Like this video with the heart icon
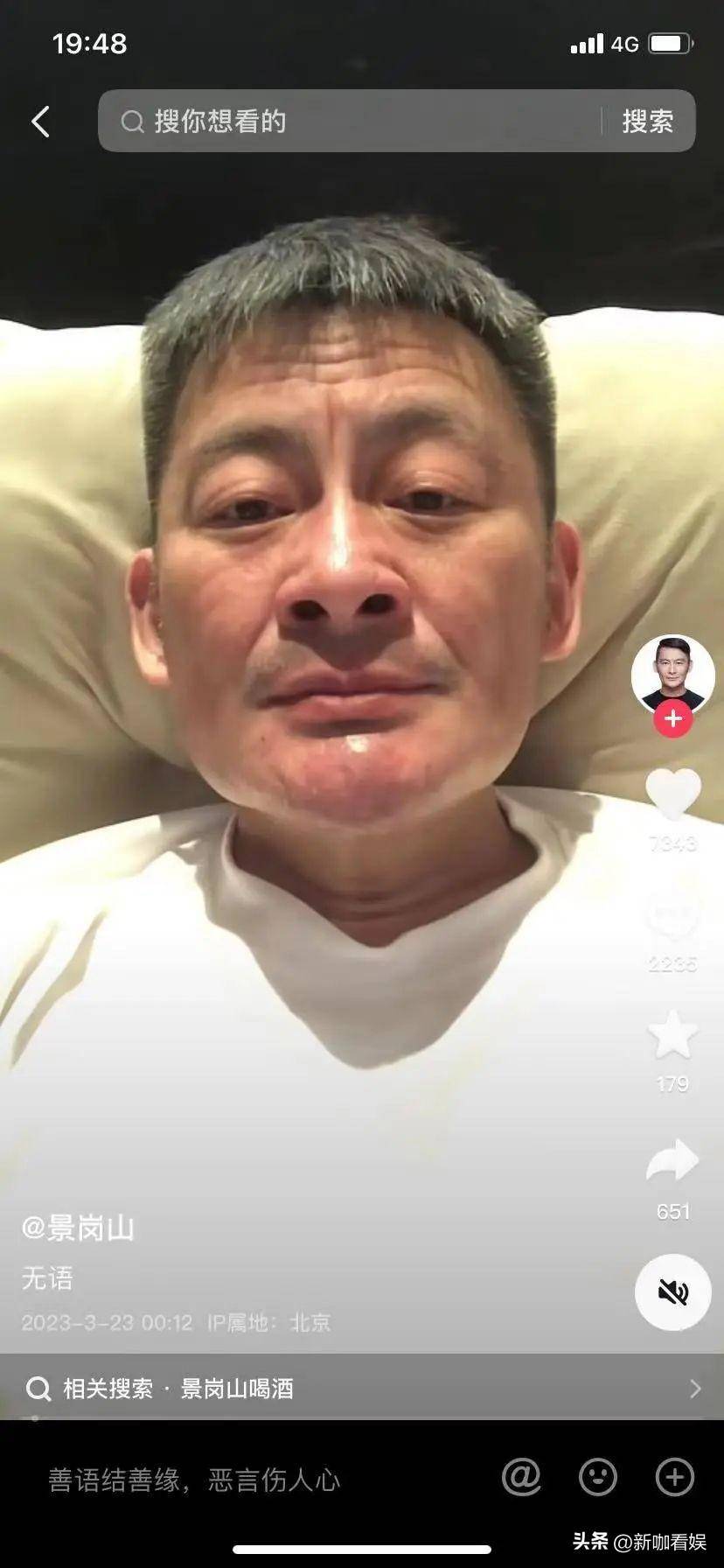 point(672,794)
